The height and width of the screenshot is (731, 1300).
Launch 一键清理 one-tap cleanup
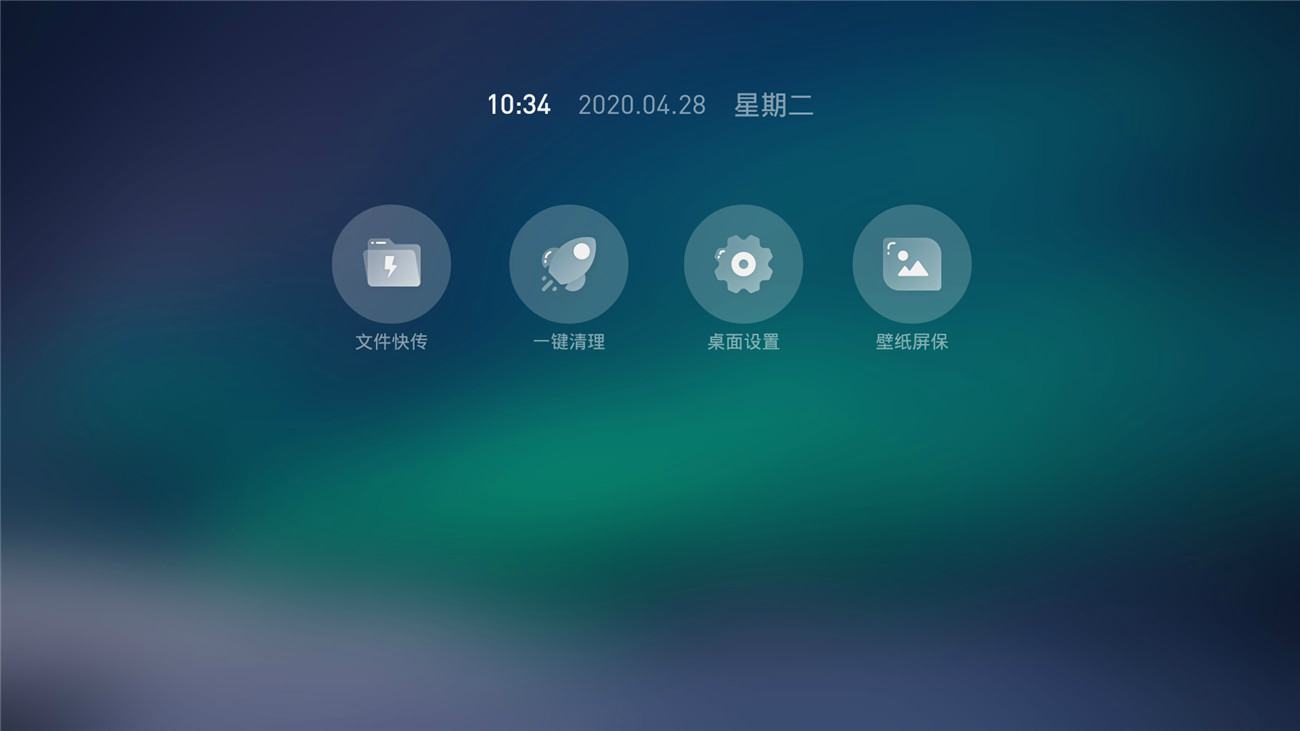coord(568,265)
